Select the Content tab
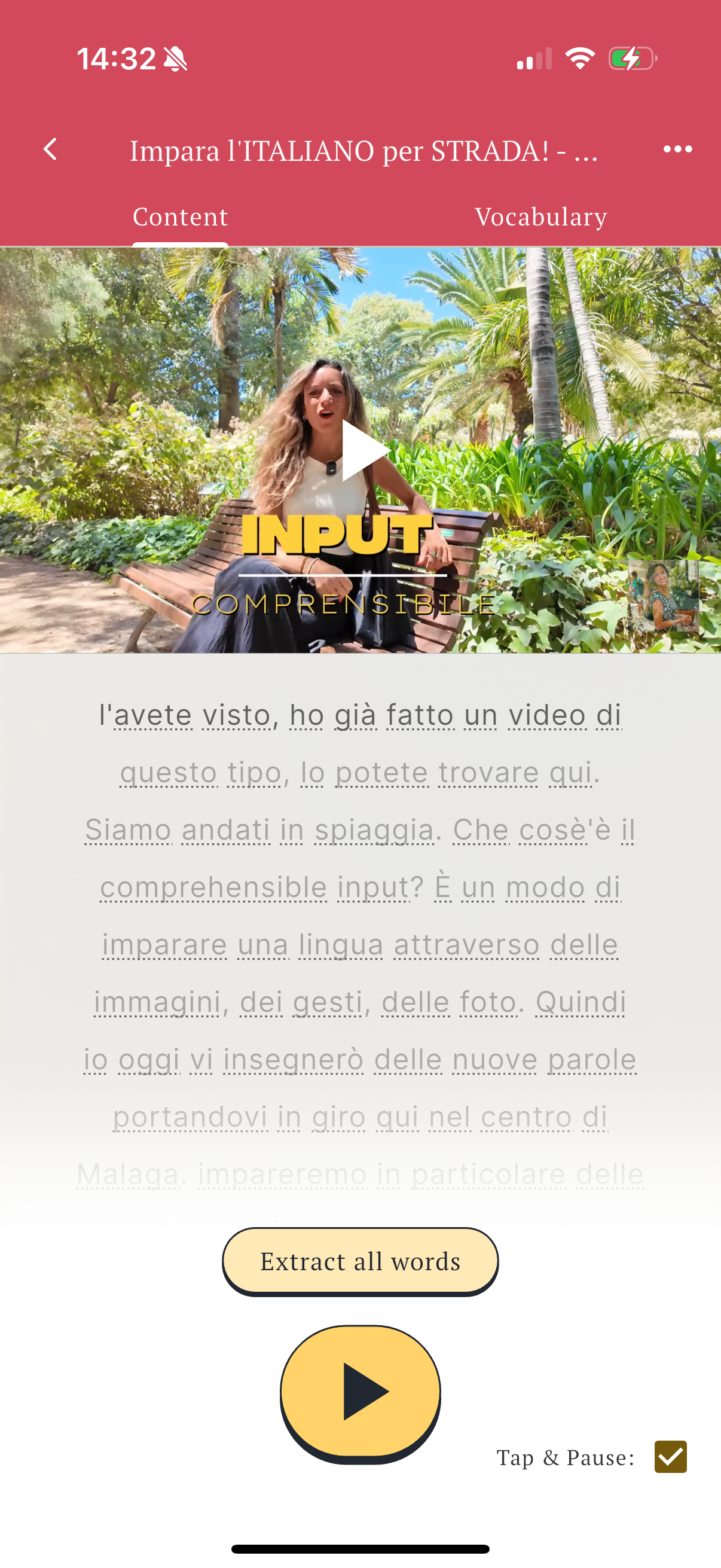721x1568 pixels. coord(180,217)
